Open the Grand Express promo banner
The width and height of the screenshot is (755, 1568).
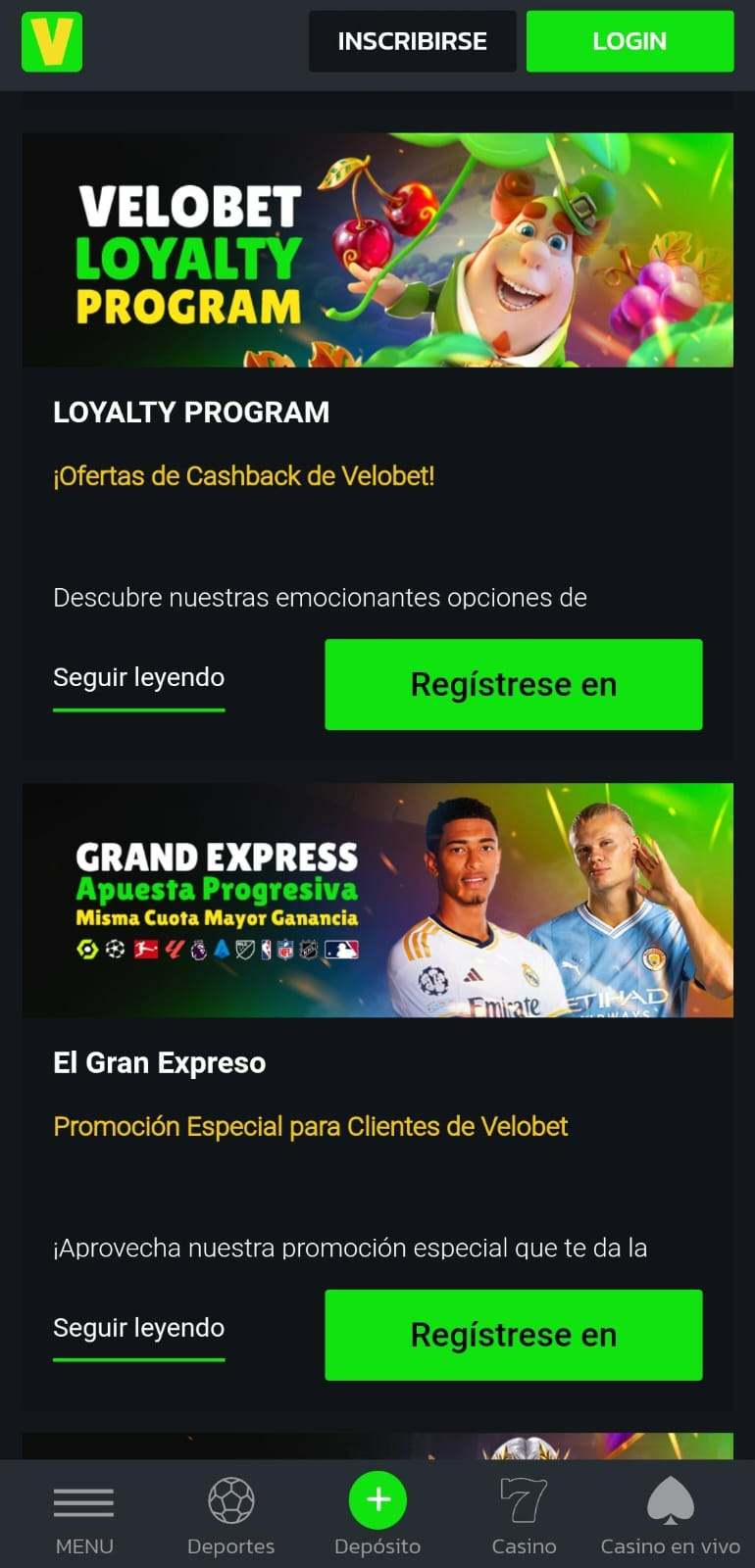pos(377,900)
